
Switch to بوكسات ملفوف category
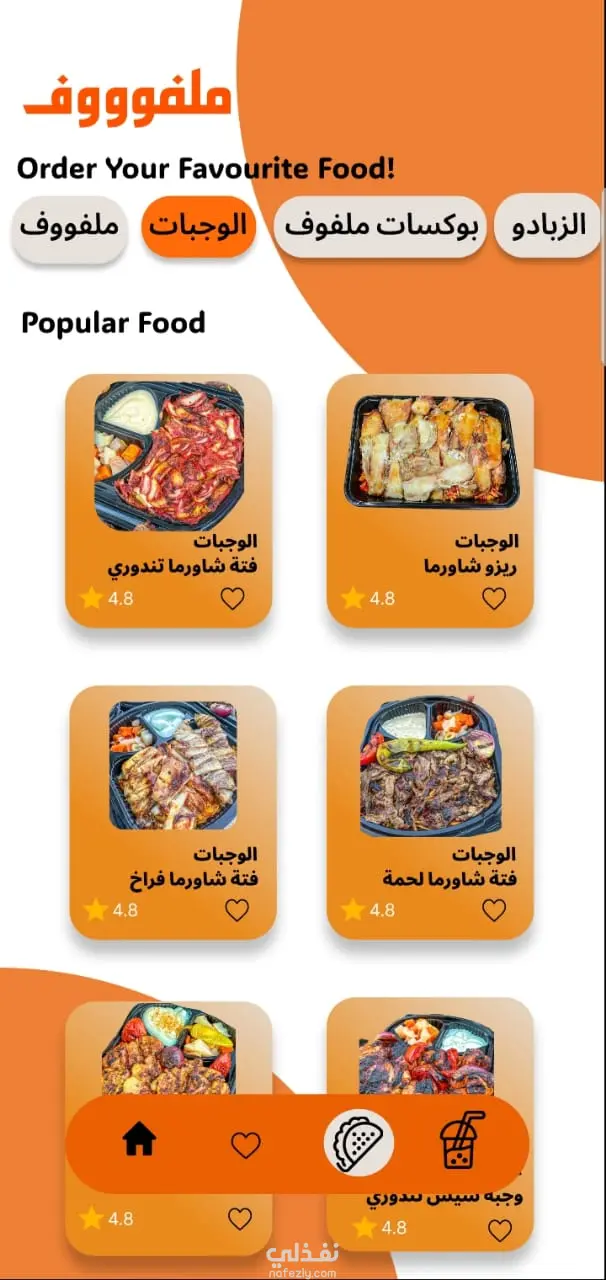381,225
